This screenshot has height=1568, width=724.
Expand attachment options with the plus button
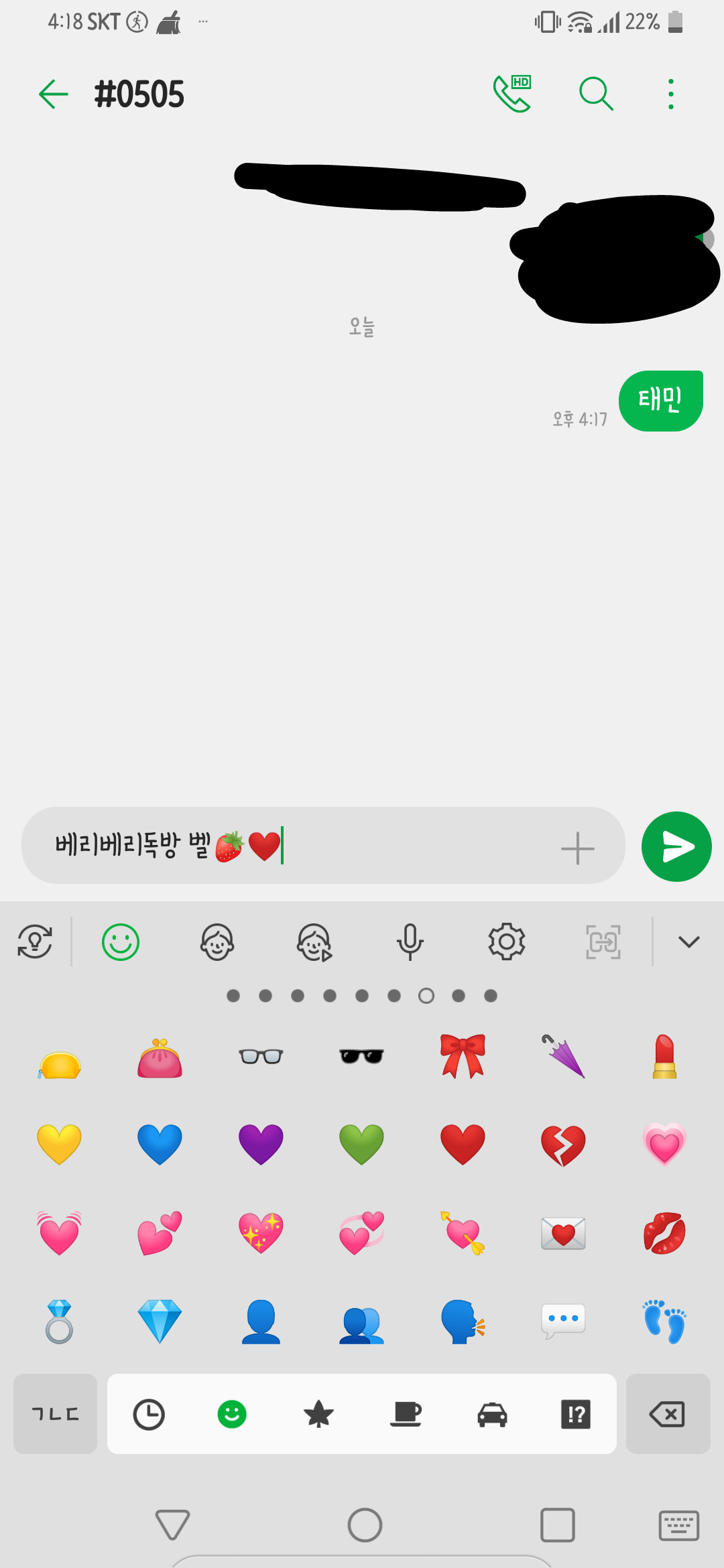[578, 846]
